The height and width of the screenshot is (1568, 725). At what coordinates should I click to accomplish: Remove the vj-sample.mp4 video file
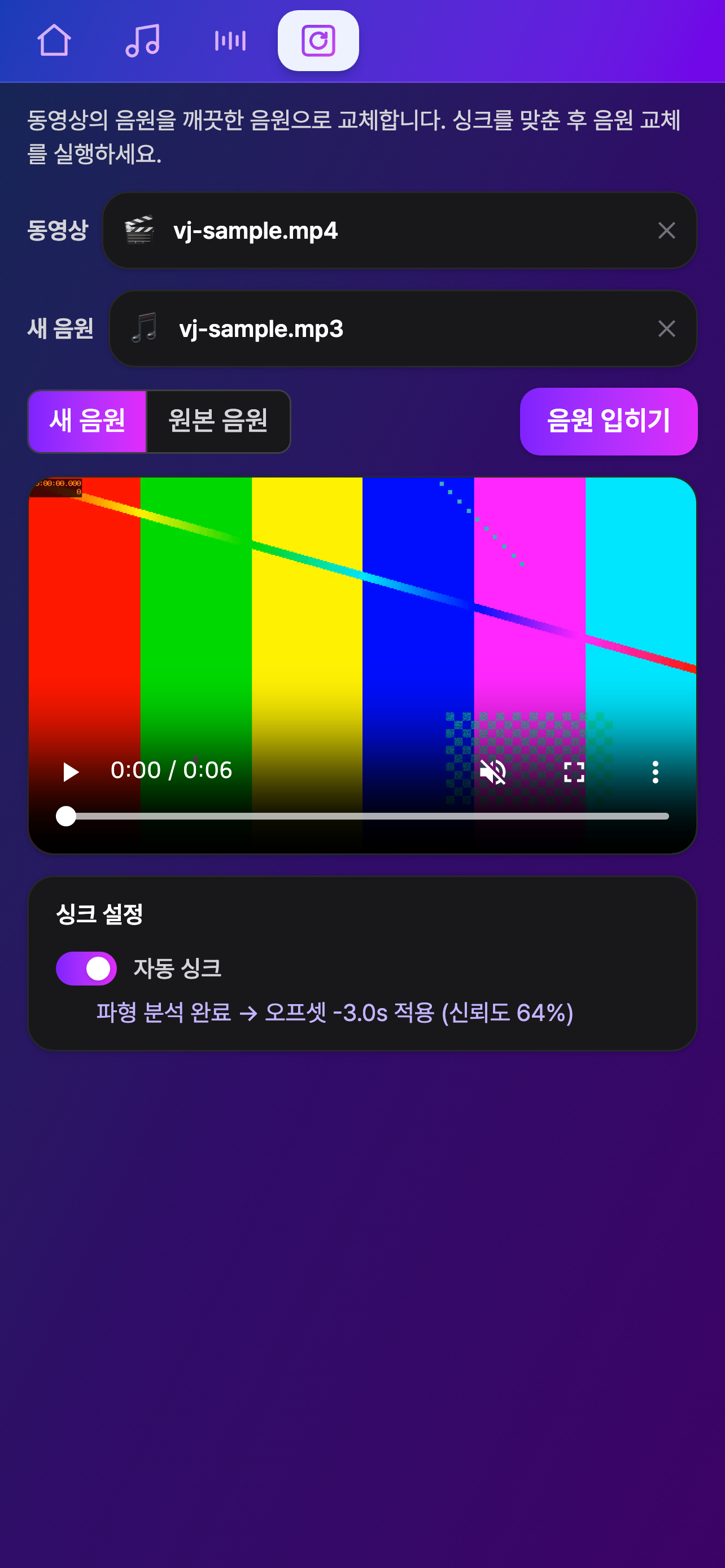(x=667, y=231)
